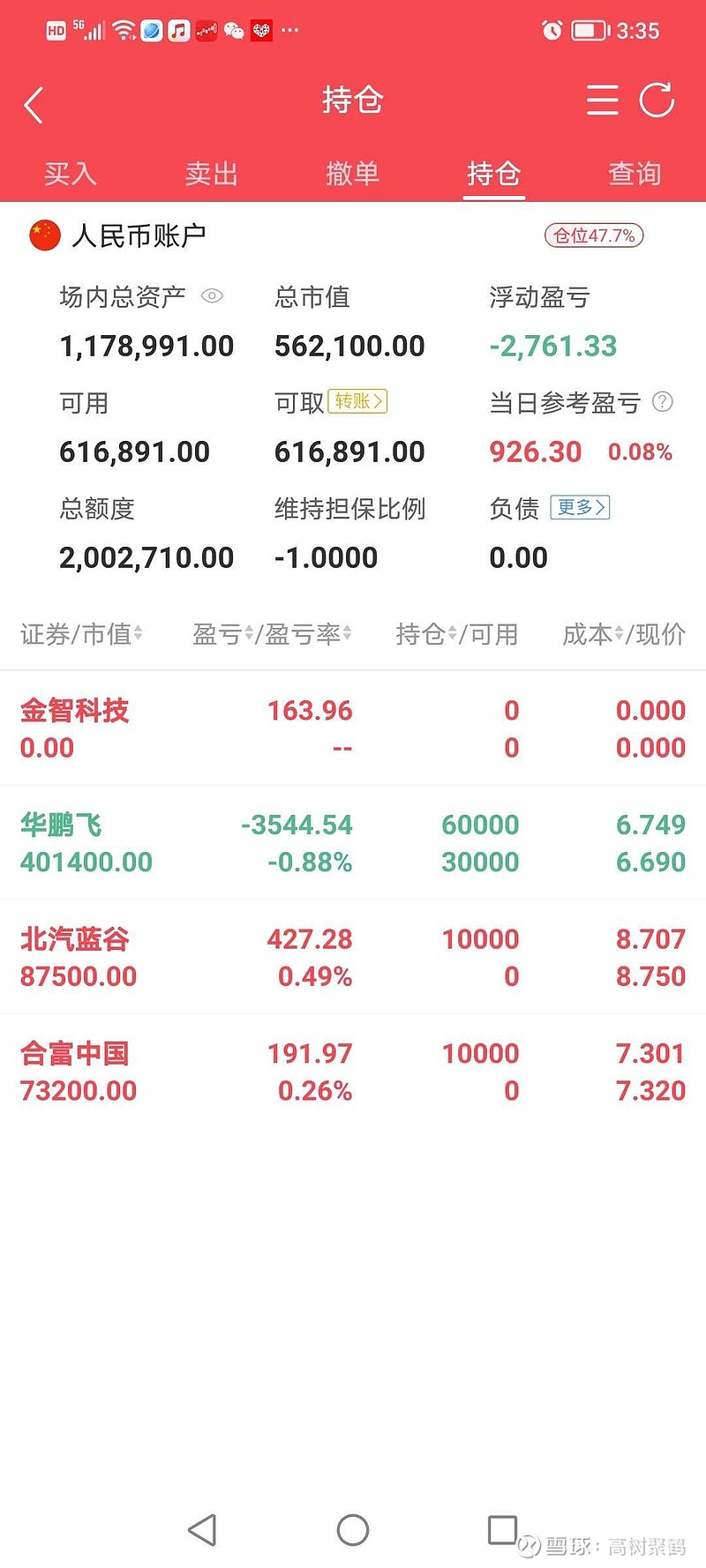Switch to the 买入 tab
The image size is (706, 1568).
71,174
